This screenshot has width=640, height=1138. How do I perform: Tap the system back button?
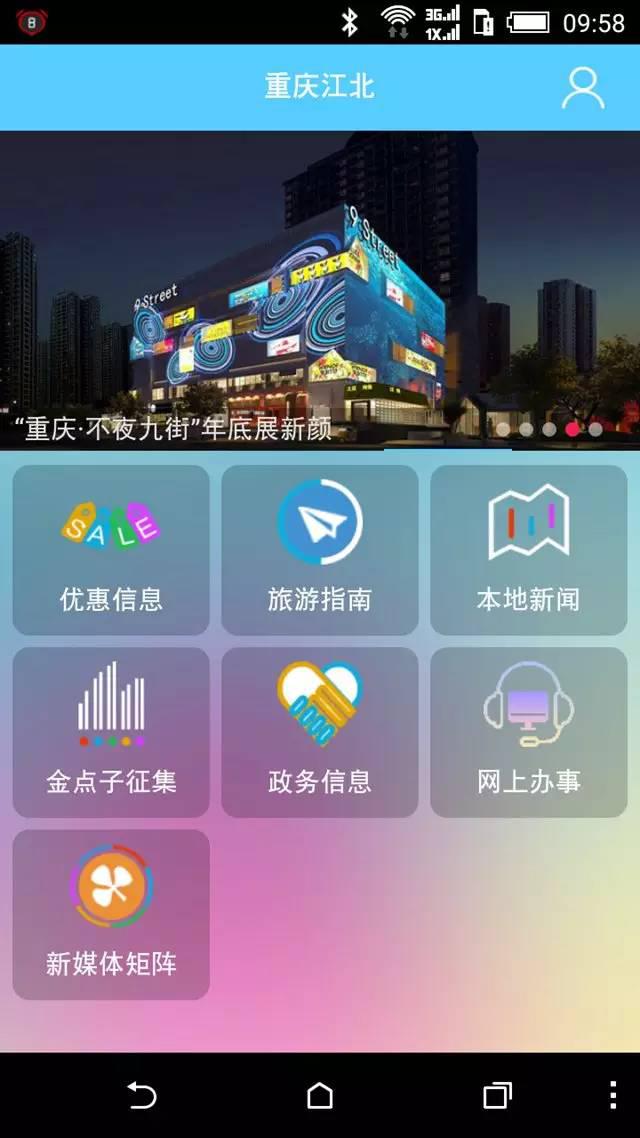pos(142,1096)
